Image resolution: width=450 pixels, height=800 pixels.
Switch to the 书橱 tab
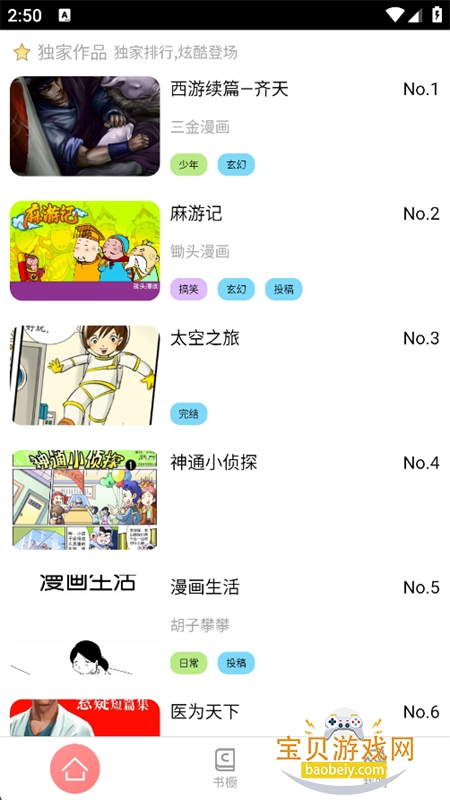tap(225, 768)
